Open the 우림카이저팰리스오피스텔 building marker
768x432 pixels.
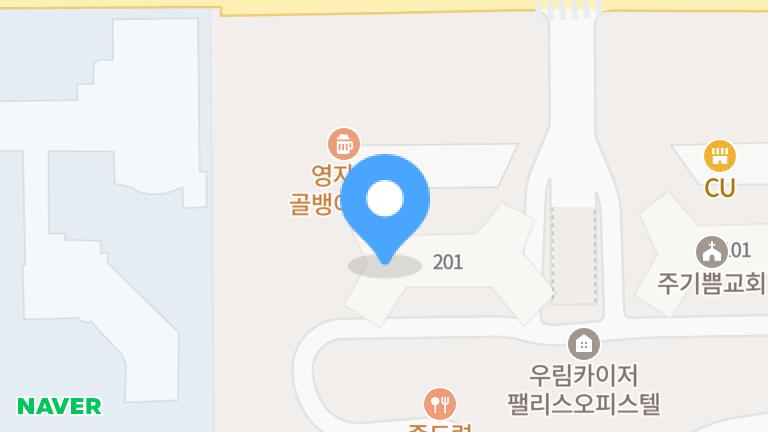pos(584,344)
